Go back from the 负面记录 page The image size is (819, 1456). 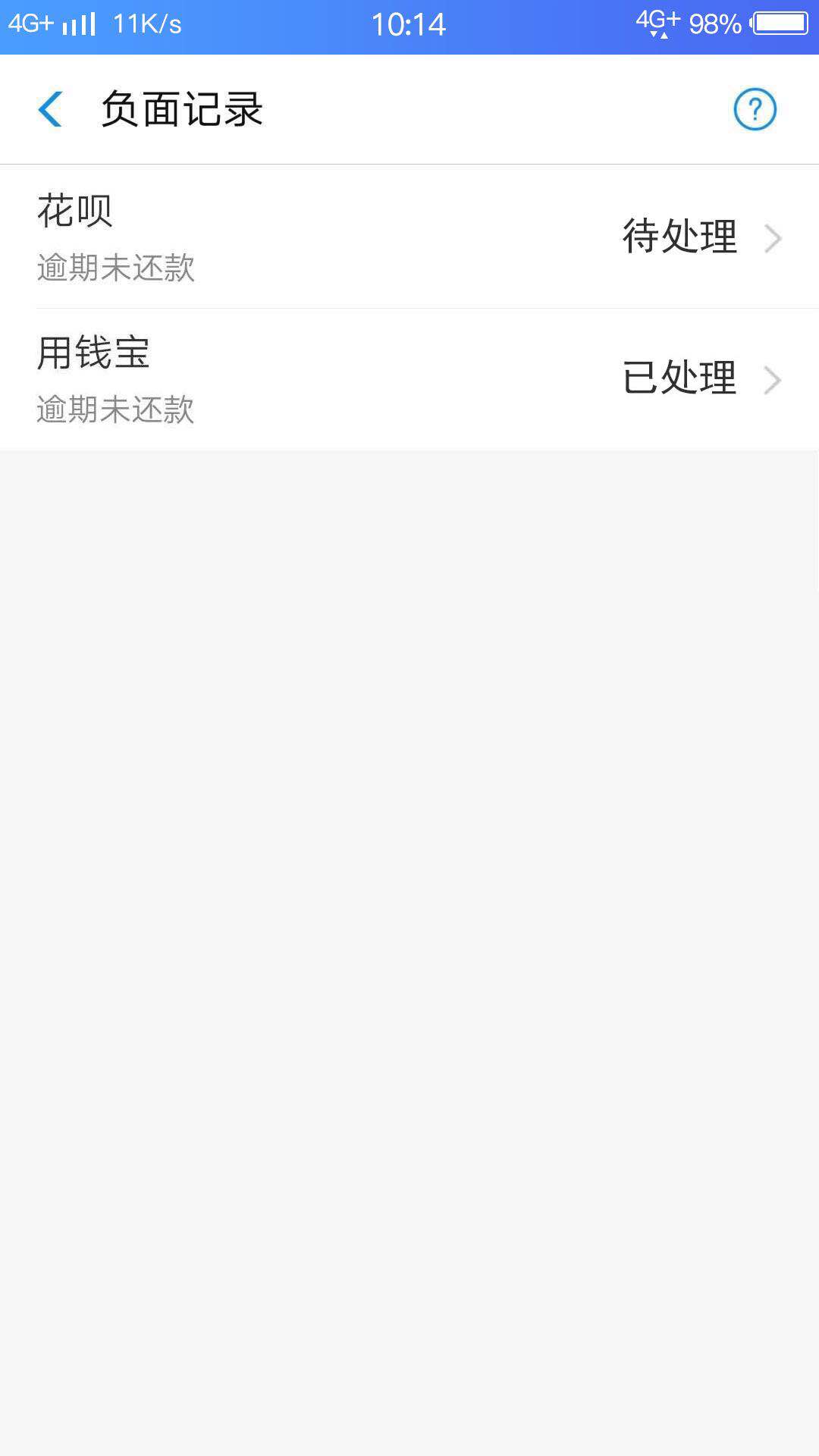50,109
